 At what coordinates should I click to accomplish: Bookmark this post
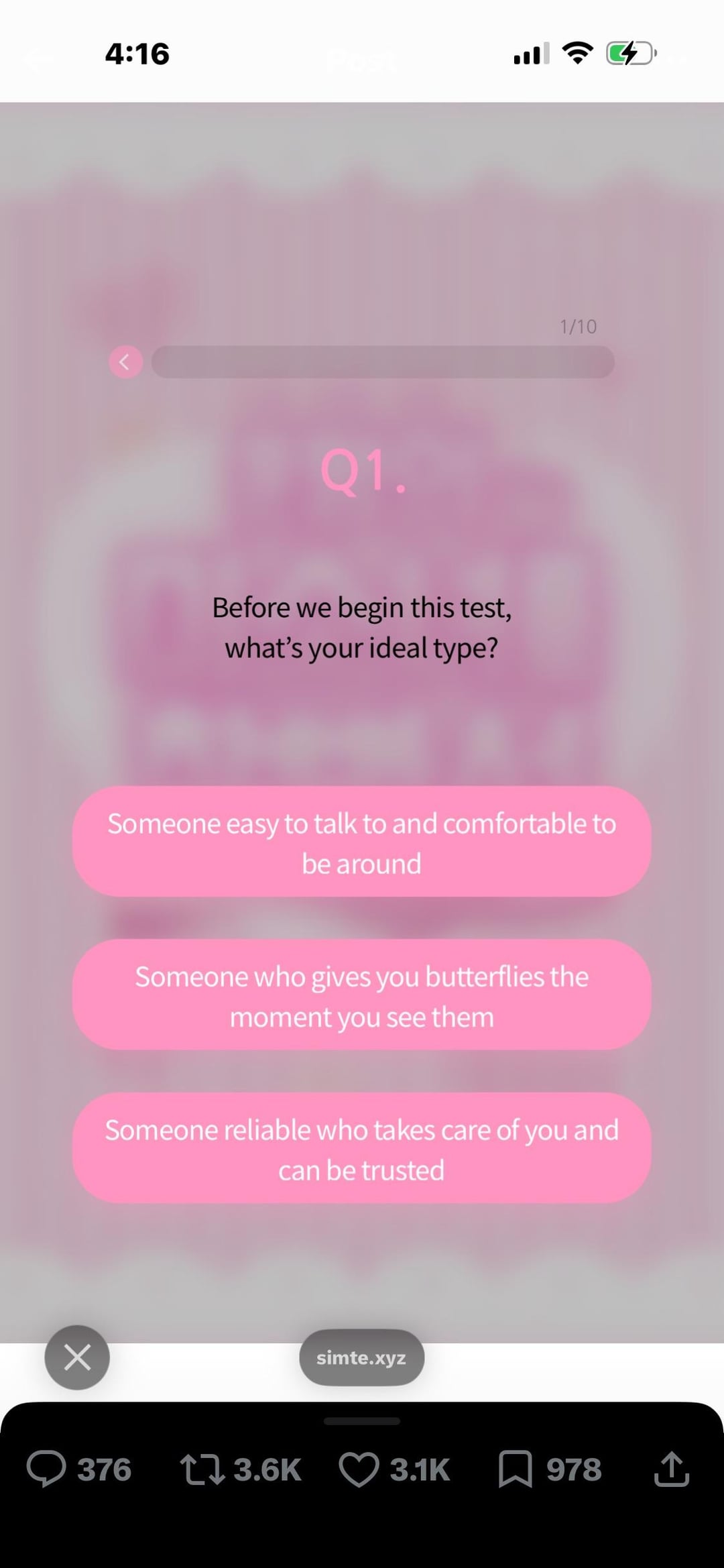tap(515, 1469)
